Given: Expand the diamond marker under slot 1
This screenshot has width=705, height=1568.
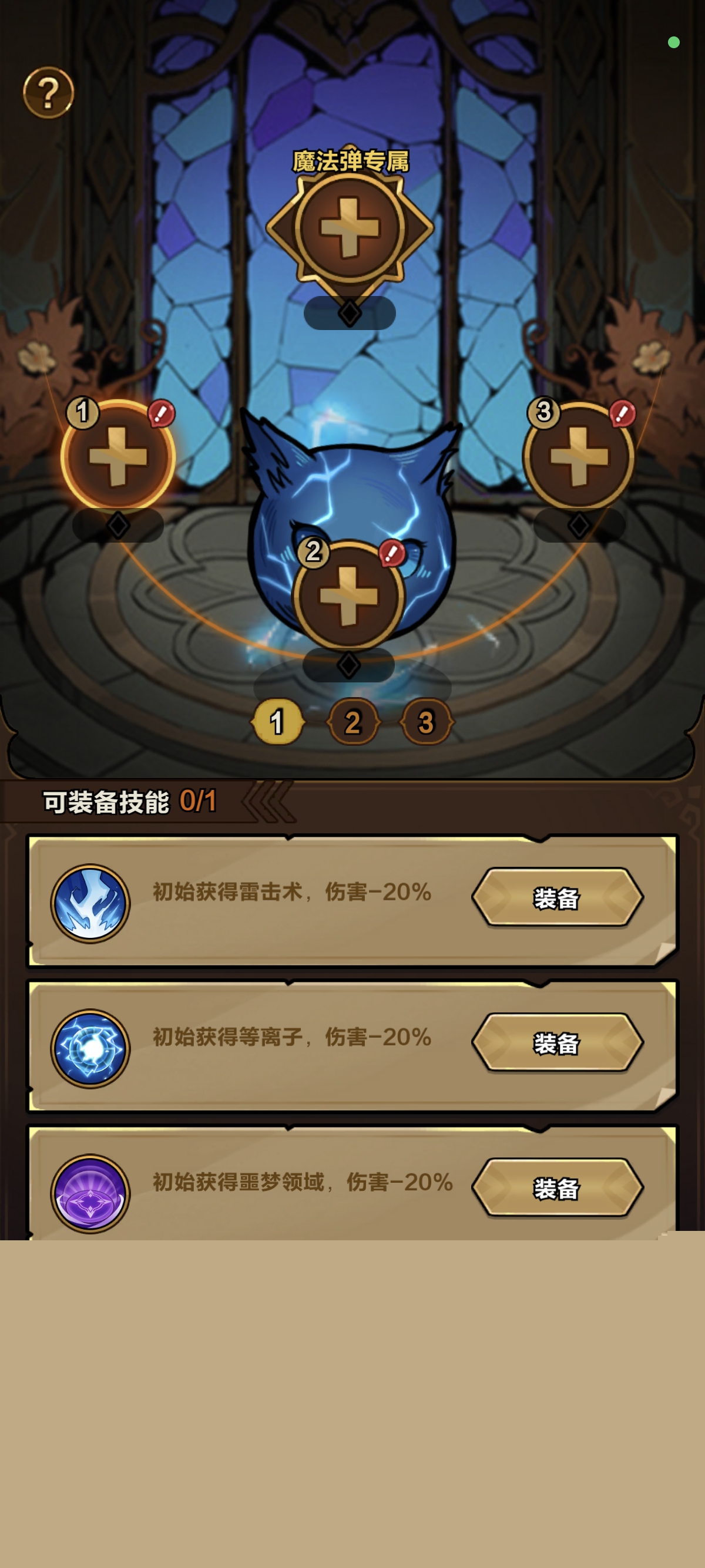Looking at the screenshot, I should coord(117,526).
